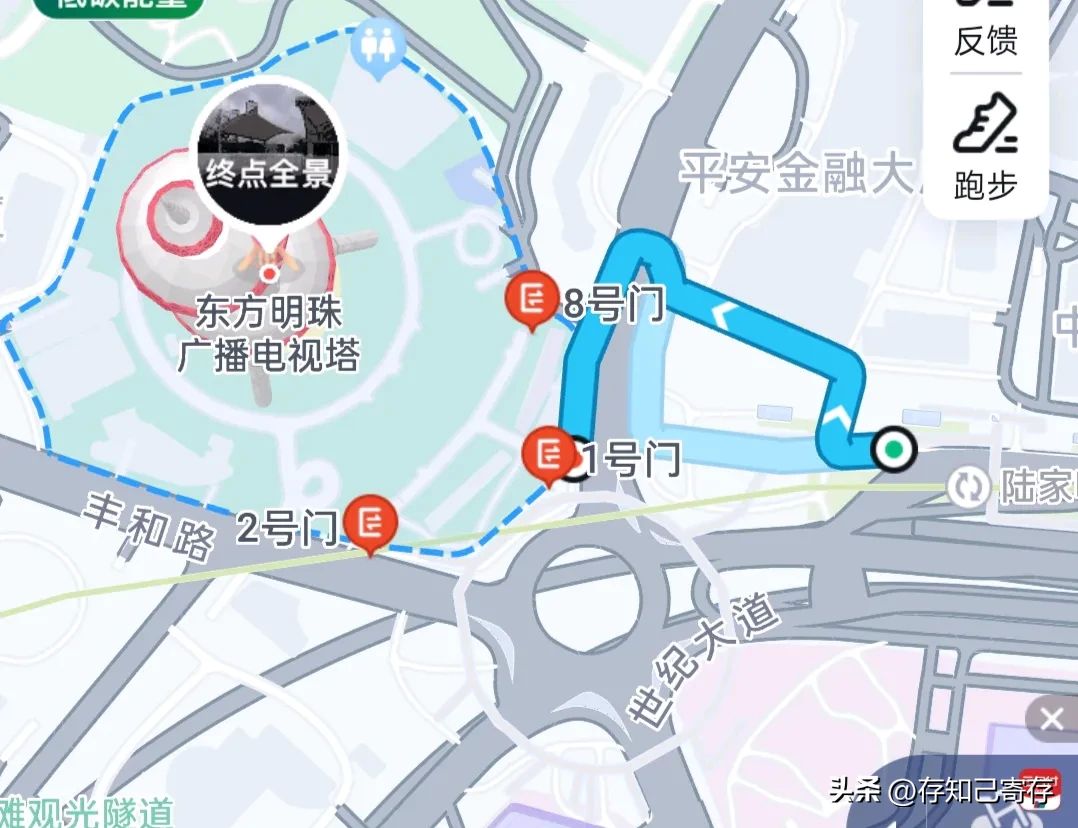
Task: Select the 1号门 gate marker
Action: click(549, 453)
